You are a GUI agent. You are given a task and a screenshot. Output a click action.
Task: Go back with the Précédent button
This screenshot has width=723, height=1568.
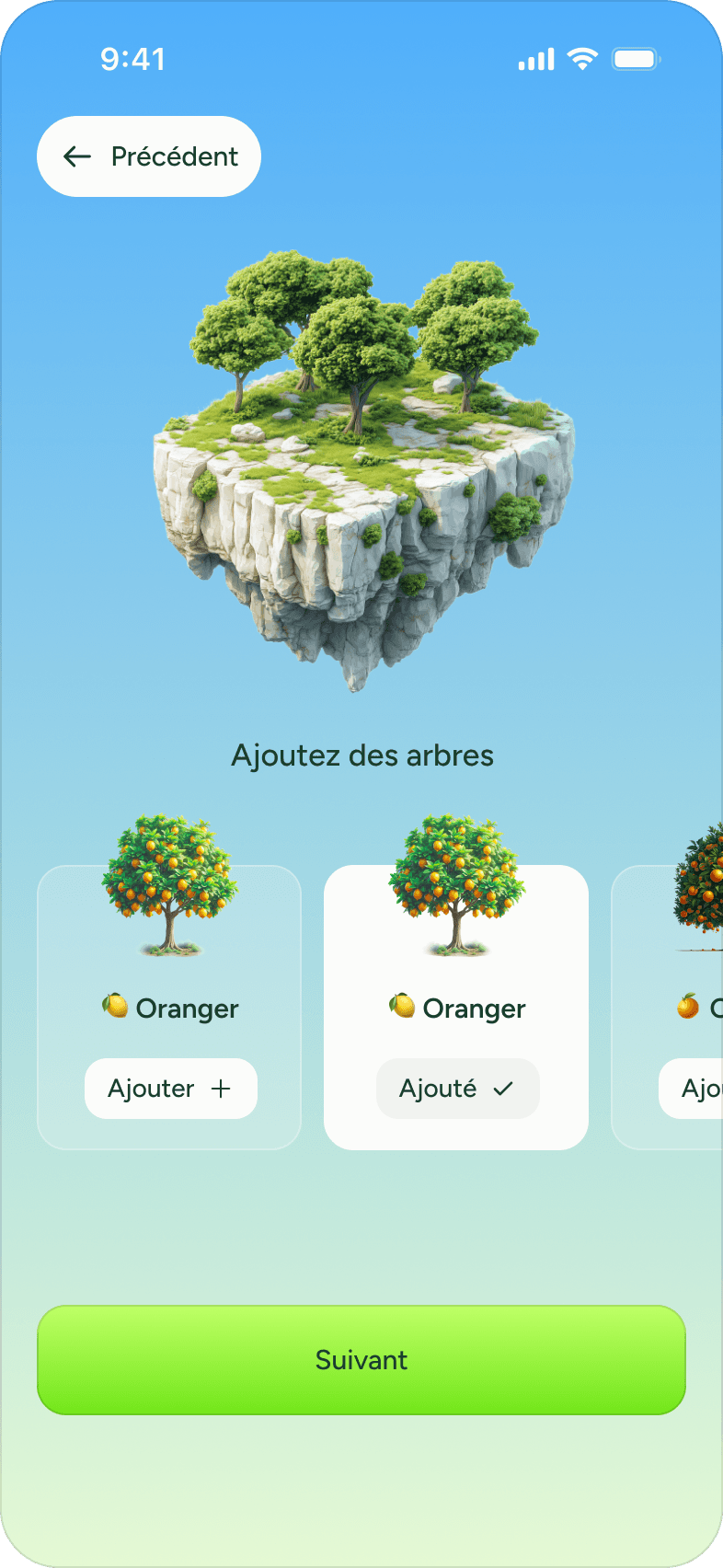point(149,156)
